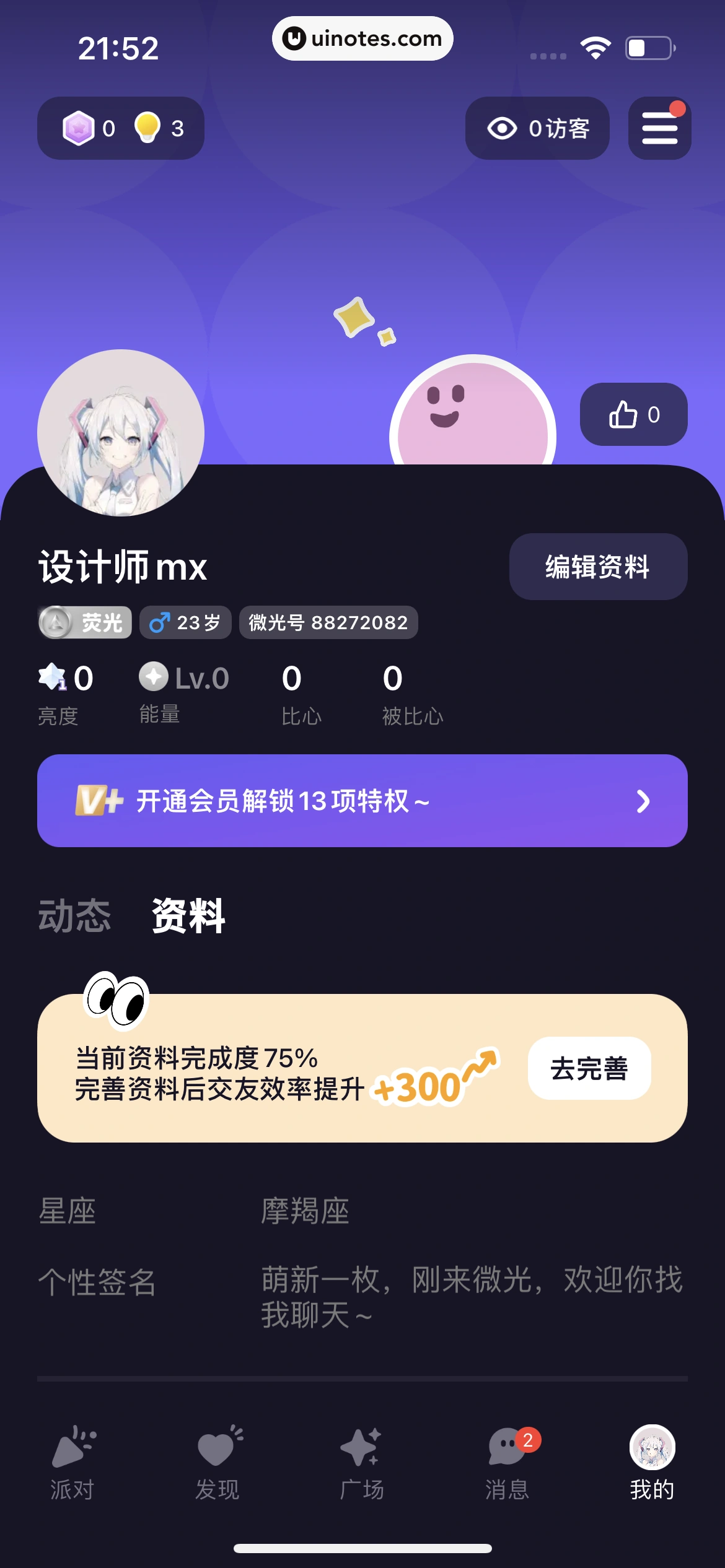The width and height of the screenshot is (725, 1568).
Task: Tap the thumbs-up like button
Action: [633, 414]
